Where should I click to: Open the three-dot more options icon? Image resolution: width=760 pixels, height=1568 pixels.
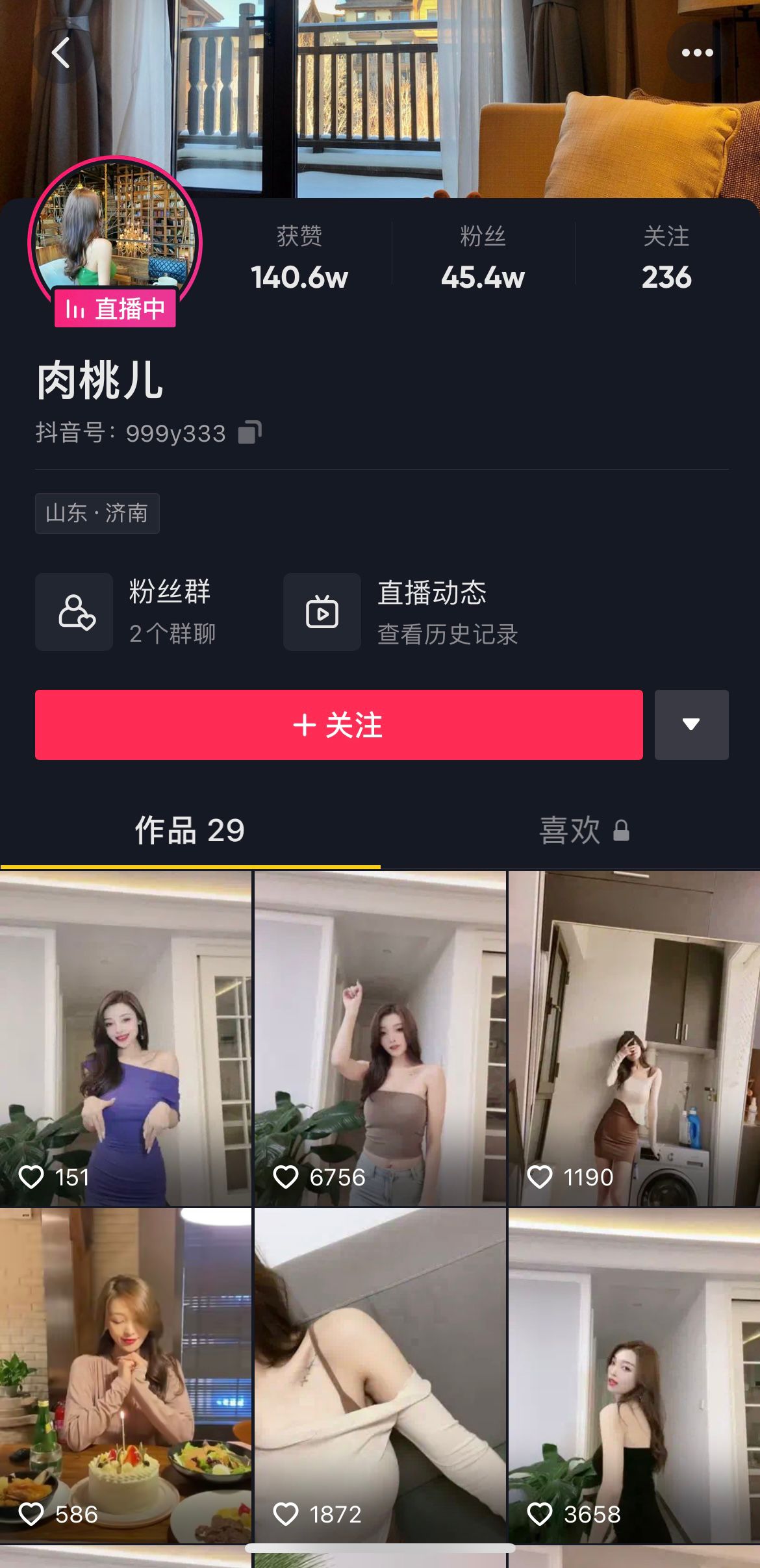point(696,53)
